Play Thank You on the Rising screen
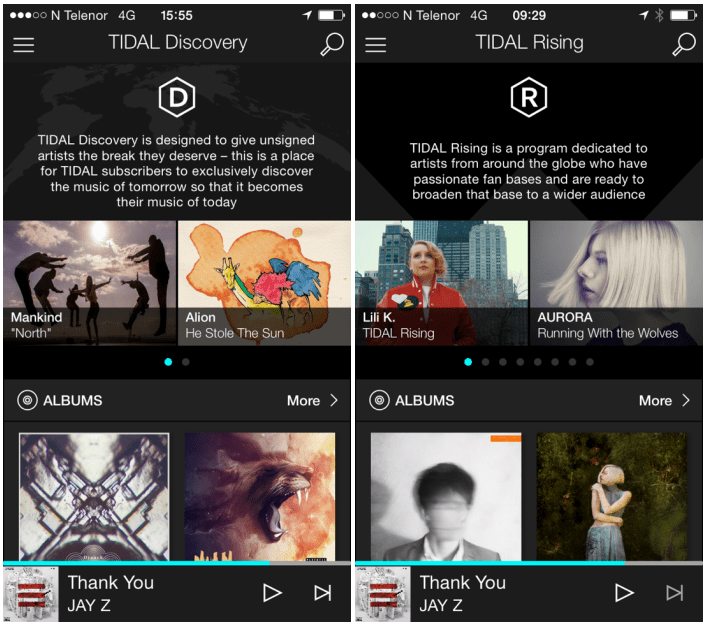The width and height of the screenshot is (707, 625). click(x=624, y=593)
